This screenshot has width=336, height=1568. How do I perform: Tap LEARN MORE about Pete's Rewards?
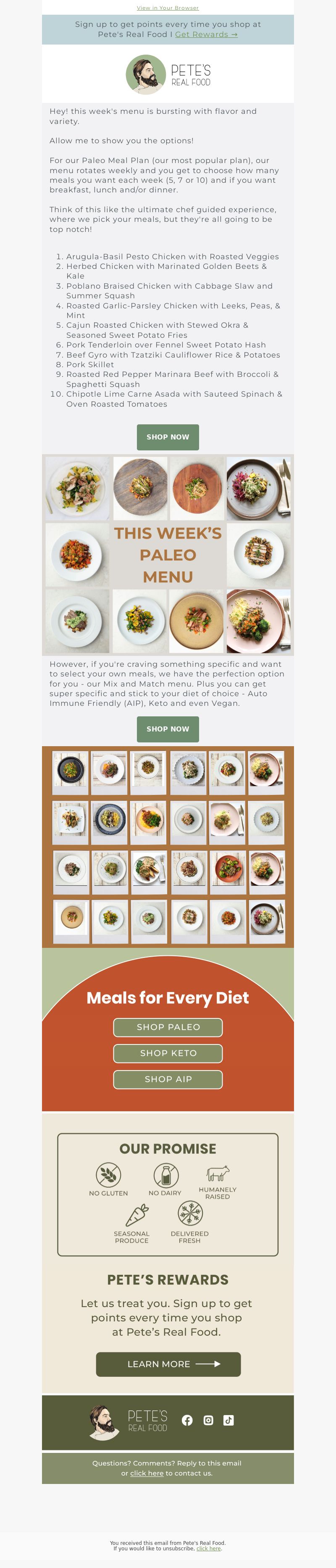click(x=168, y=1364)
